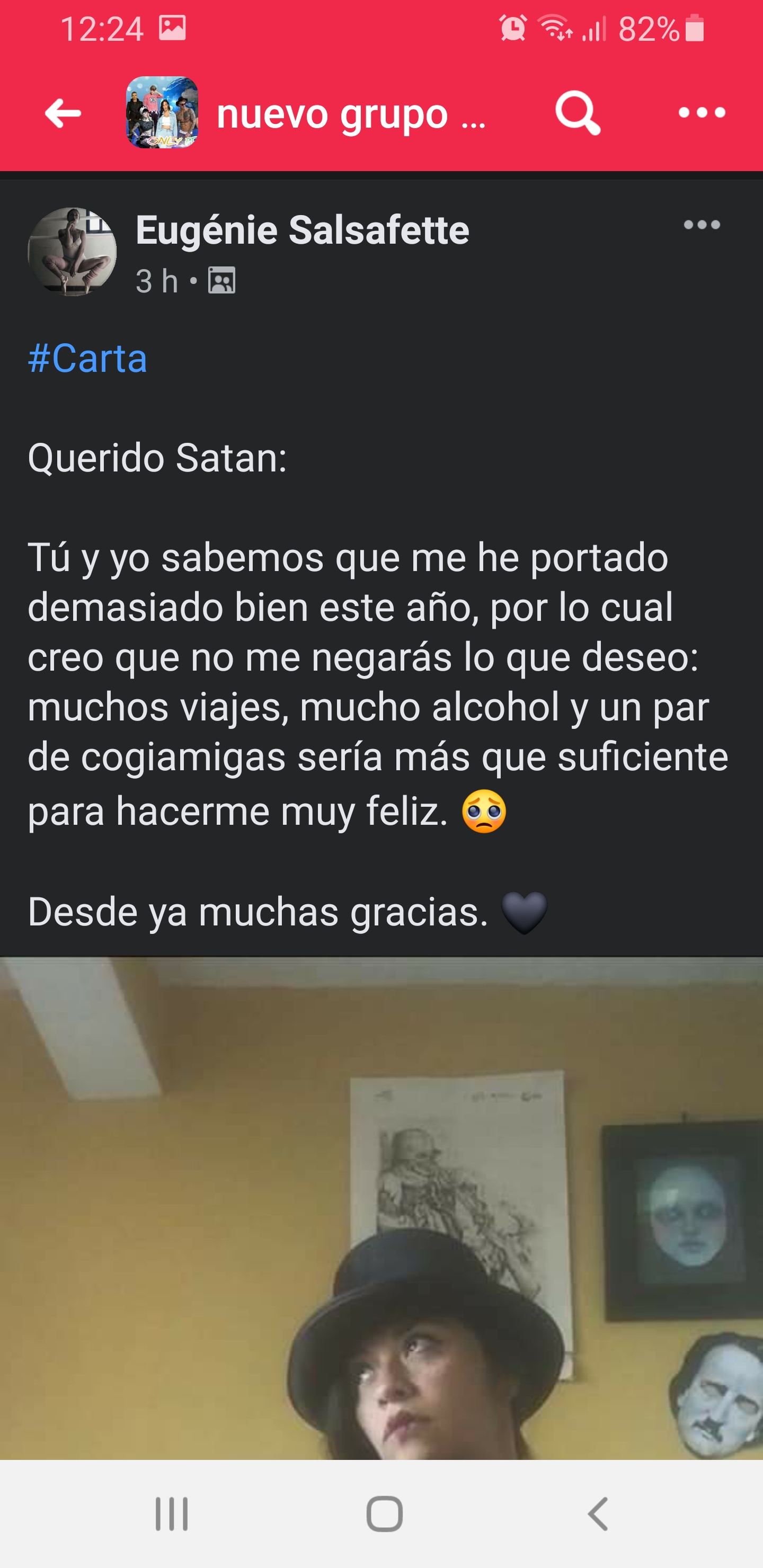Open Eugénie Salsafette's profile name link
Screen dimensions: 763x1568
click(302, 230)
